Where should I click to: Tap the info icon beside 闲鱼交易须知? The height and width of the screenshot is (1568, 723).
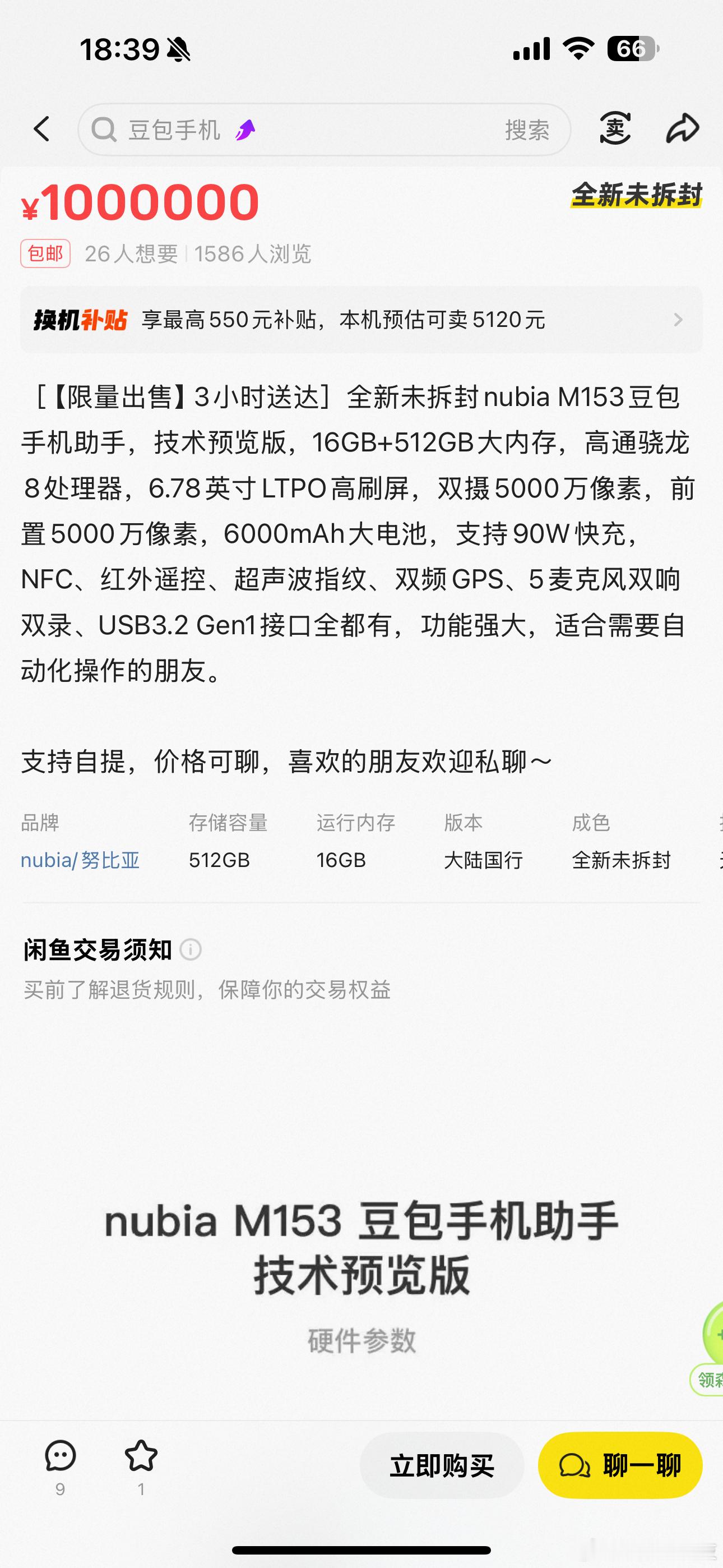point(192,949)
